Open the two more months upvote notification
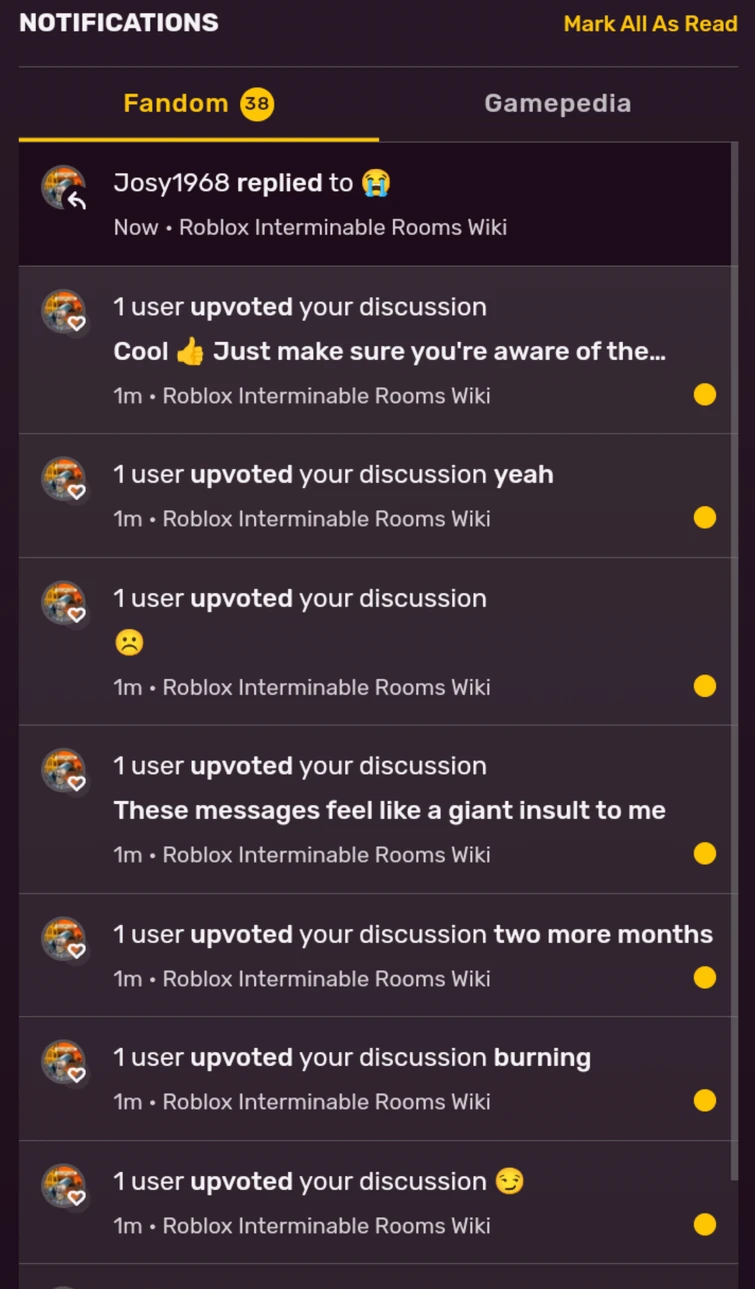Image resolution: width=755 pixels, height=1289 pixels. 412,955
